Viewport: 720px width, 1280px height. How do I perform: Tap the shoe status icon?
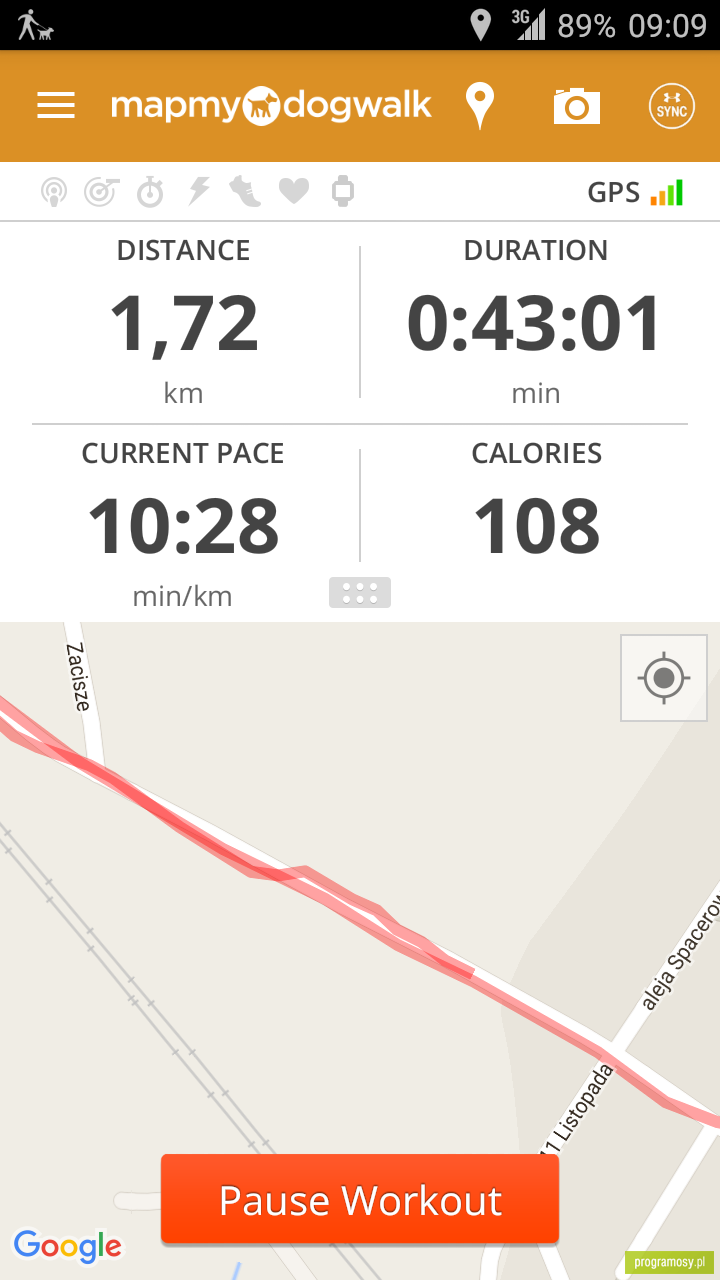pyautogui.click(x=245, y=190)
